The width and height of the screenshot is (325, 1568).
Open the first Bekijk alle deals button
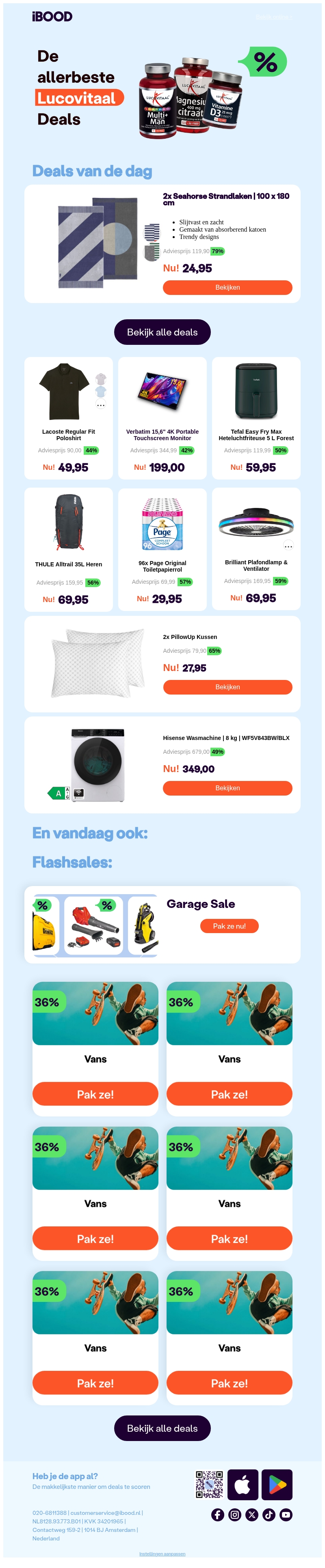click(x=162, y=332)
